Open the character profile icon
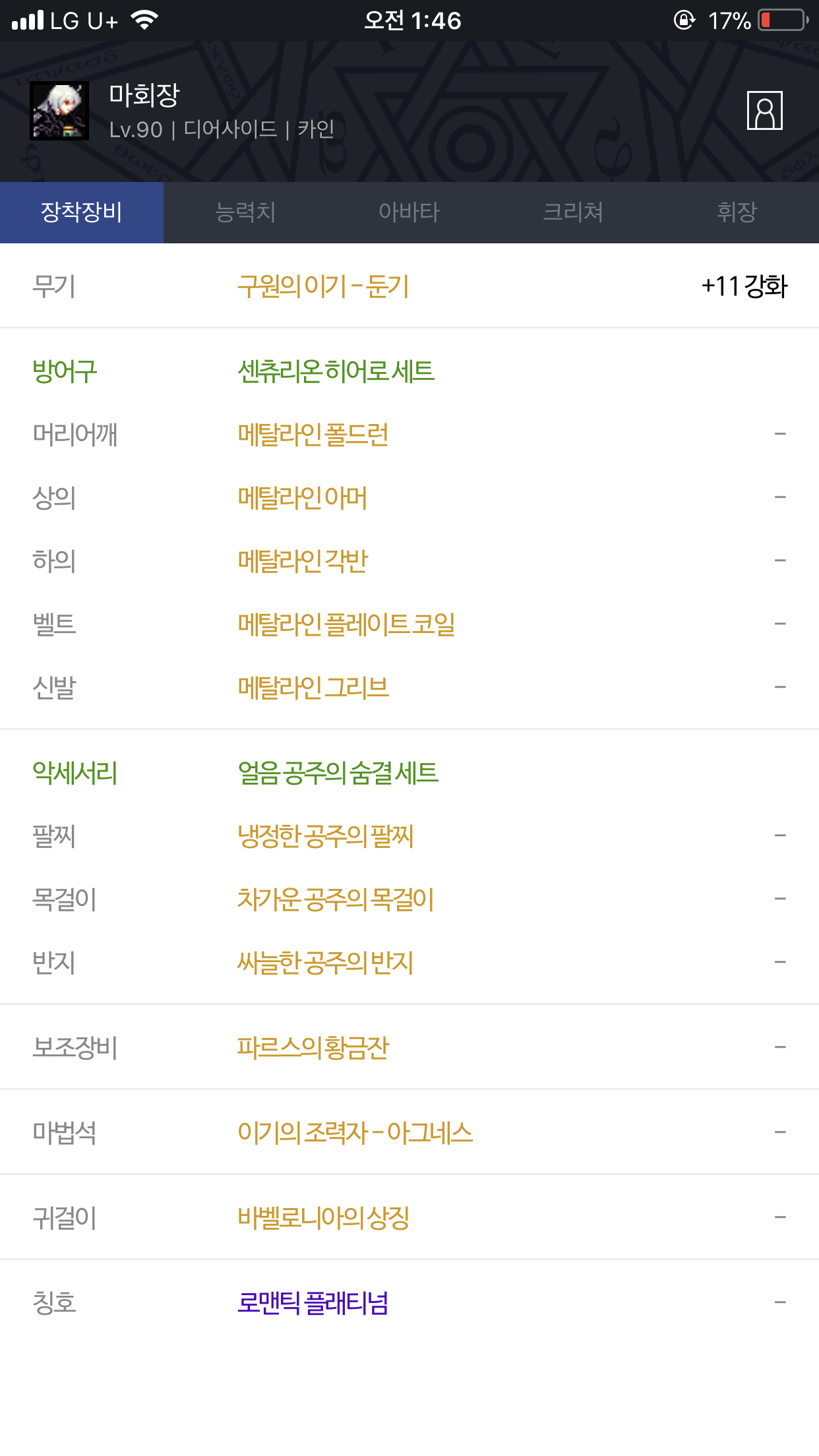819x1456 pixels. [x=764, y=111]
